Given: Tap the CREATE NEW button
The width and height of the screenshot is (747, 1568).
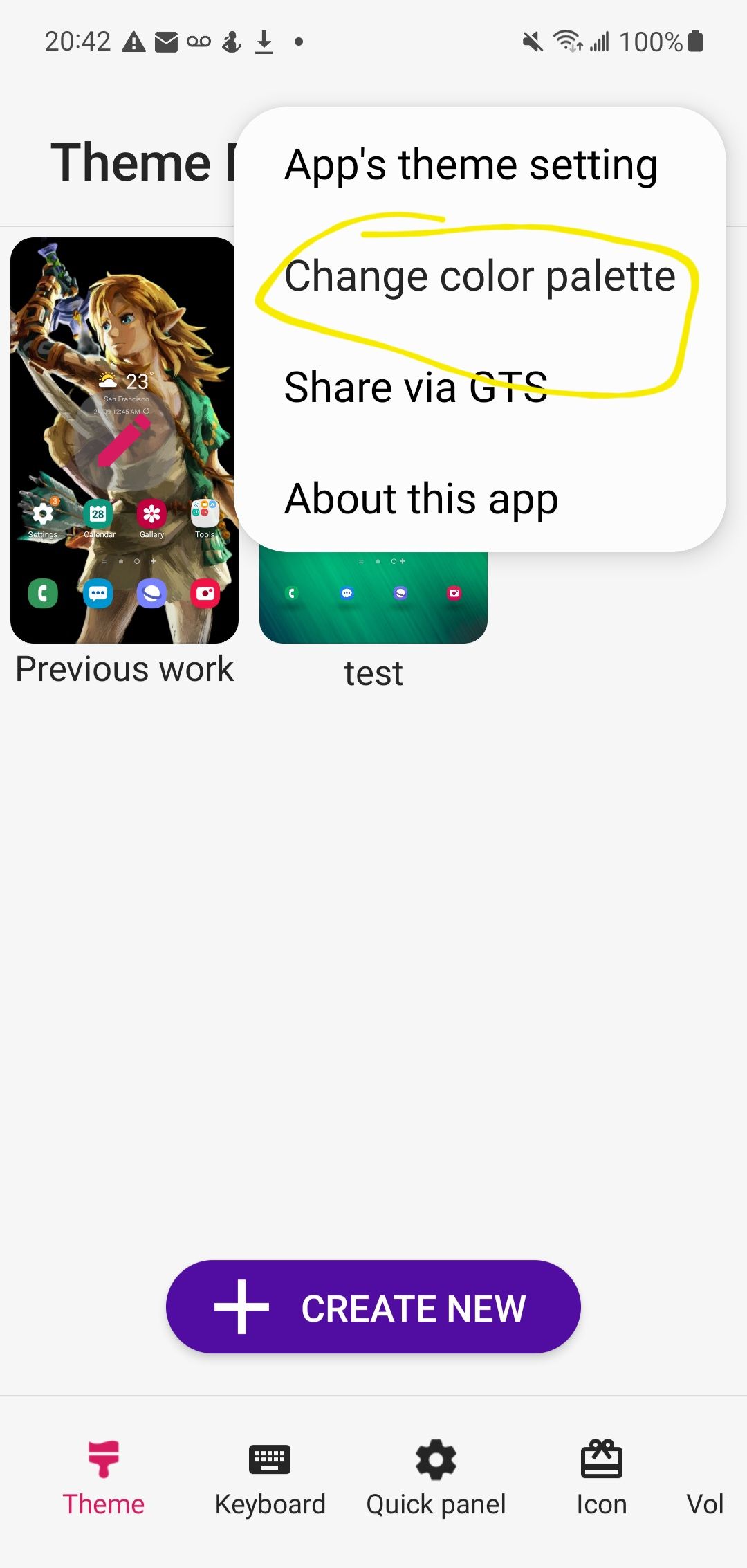Looking at the screenshot, I should [373, 1307].
